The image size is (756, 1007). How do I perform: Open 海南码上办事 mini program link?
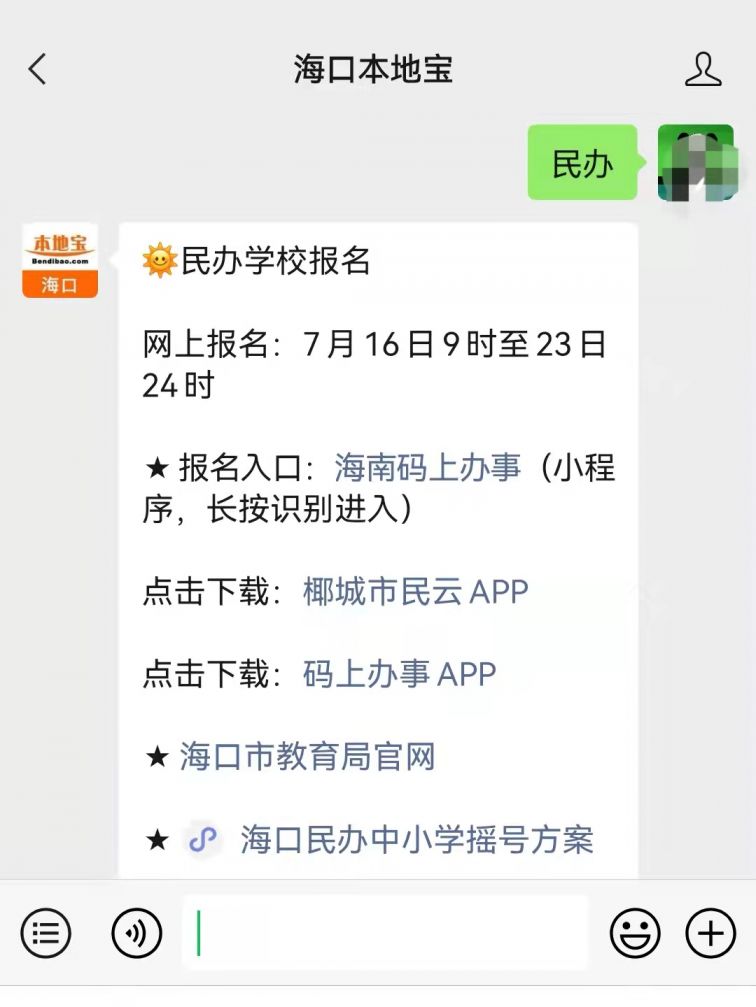click(x=428, y=468)
